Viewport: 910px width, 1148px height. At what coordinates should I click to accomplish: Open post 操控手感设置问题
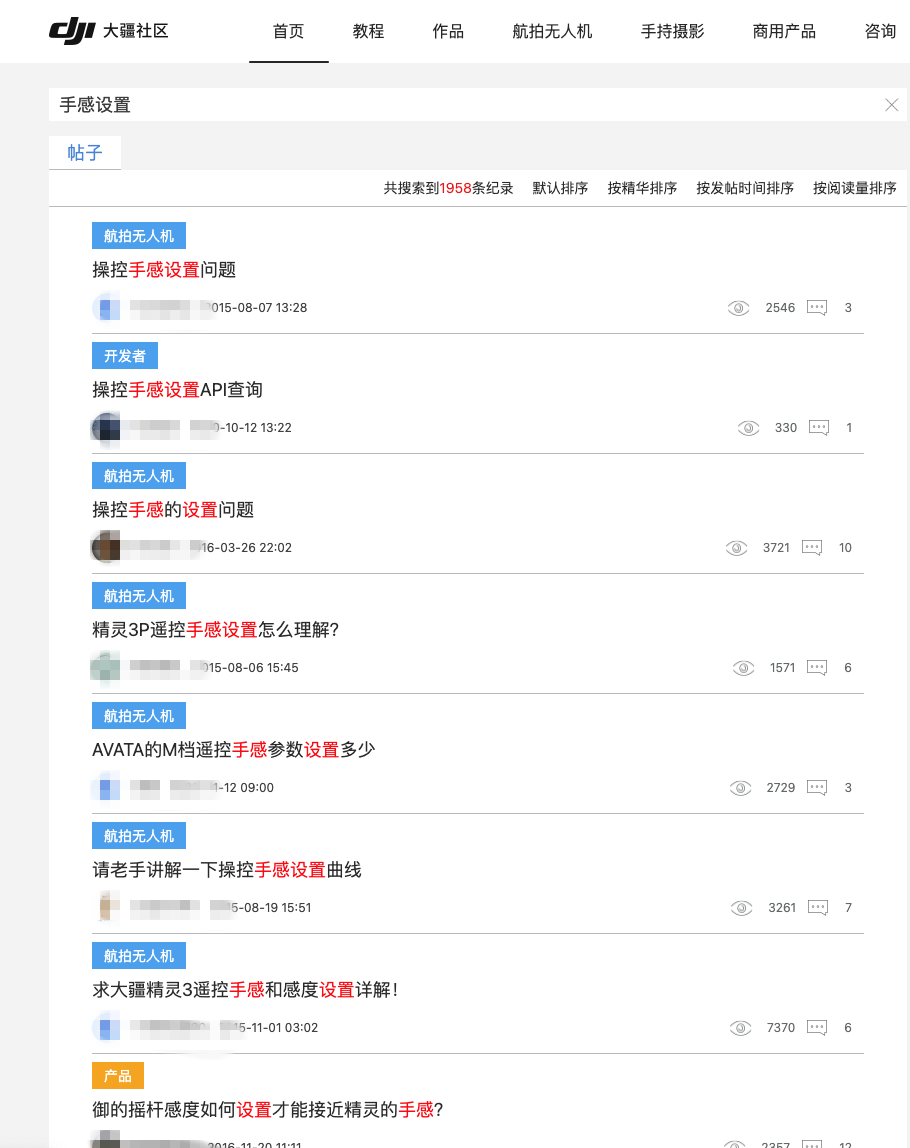click(164, 270)
